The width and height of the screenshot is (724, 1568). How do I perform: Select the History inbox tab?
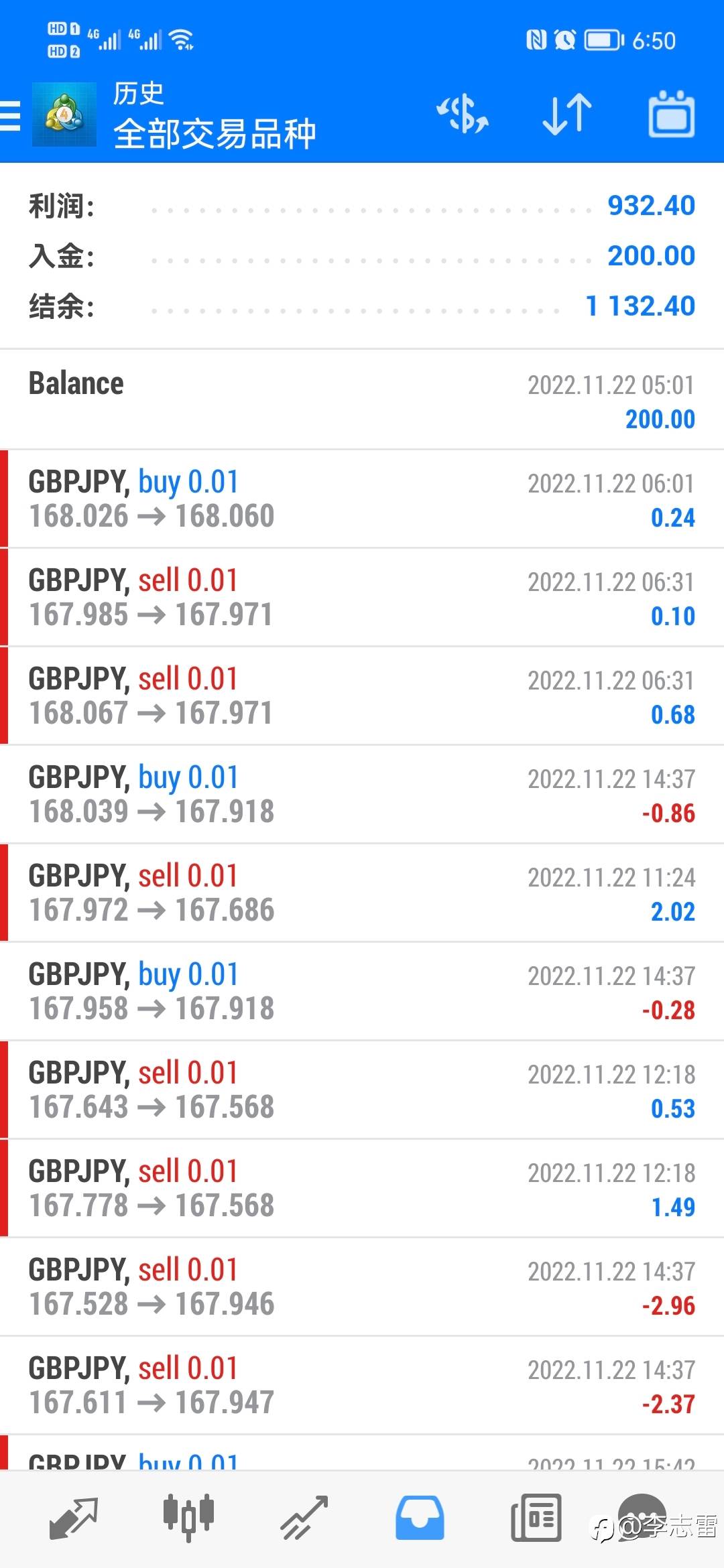[420, 1517]
